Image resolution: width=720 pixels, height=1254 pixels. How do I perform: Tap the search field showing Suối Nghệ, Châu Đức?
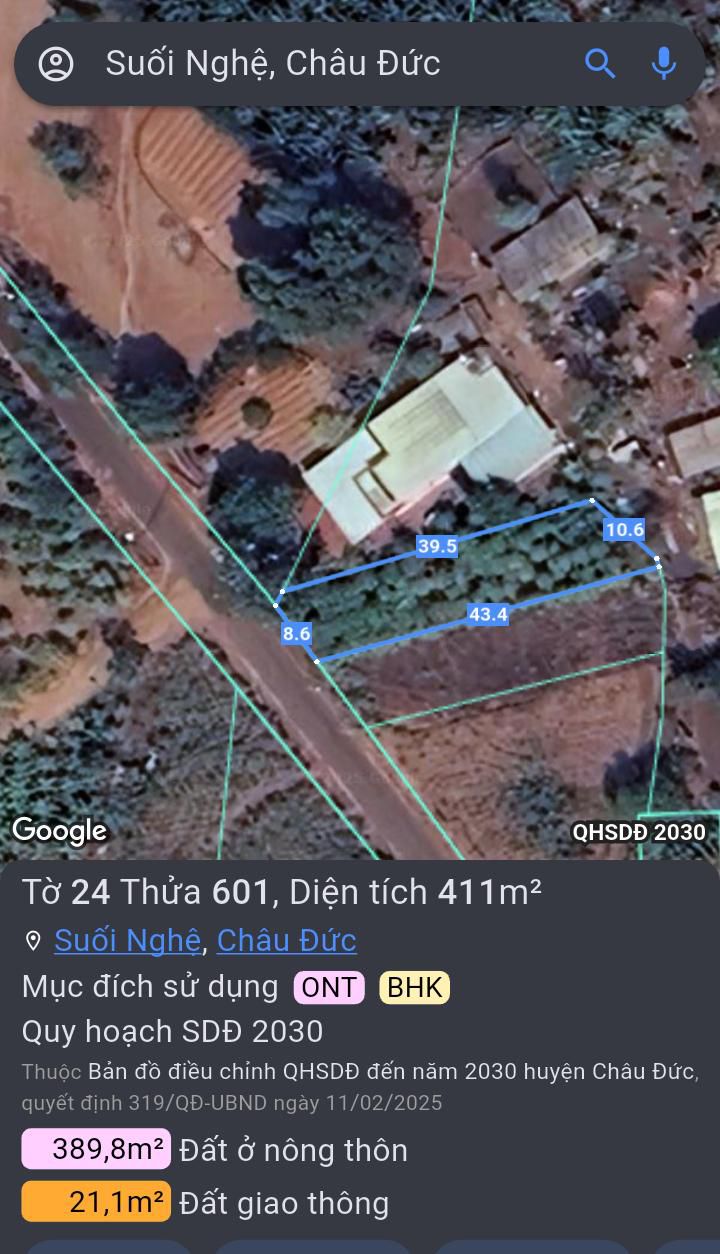point(300,64)
